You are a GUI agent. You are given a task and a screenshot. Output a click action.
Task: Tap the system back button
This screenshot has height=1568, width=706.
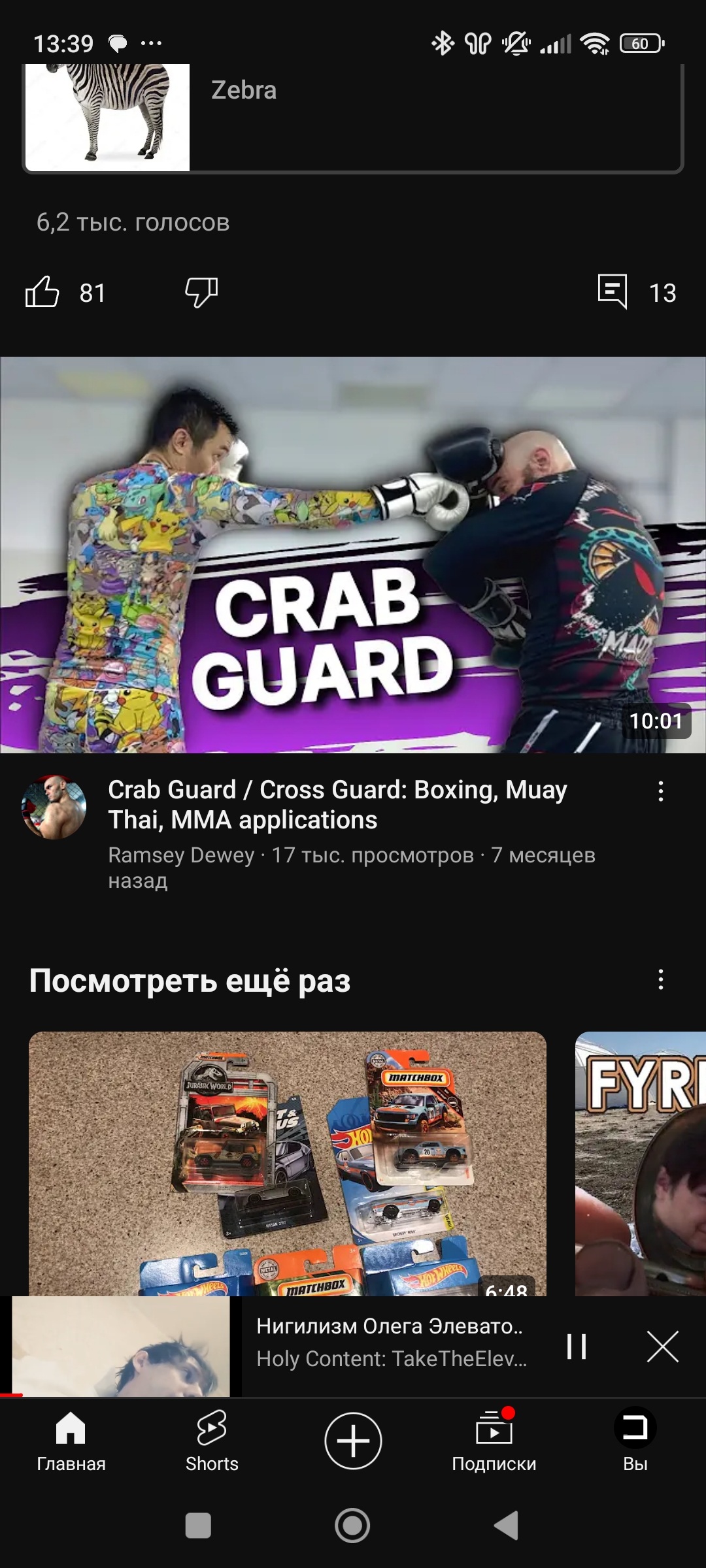click(507, 1526)
